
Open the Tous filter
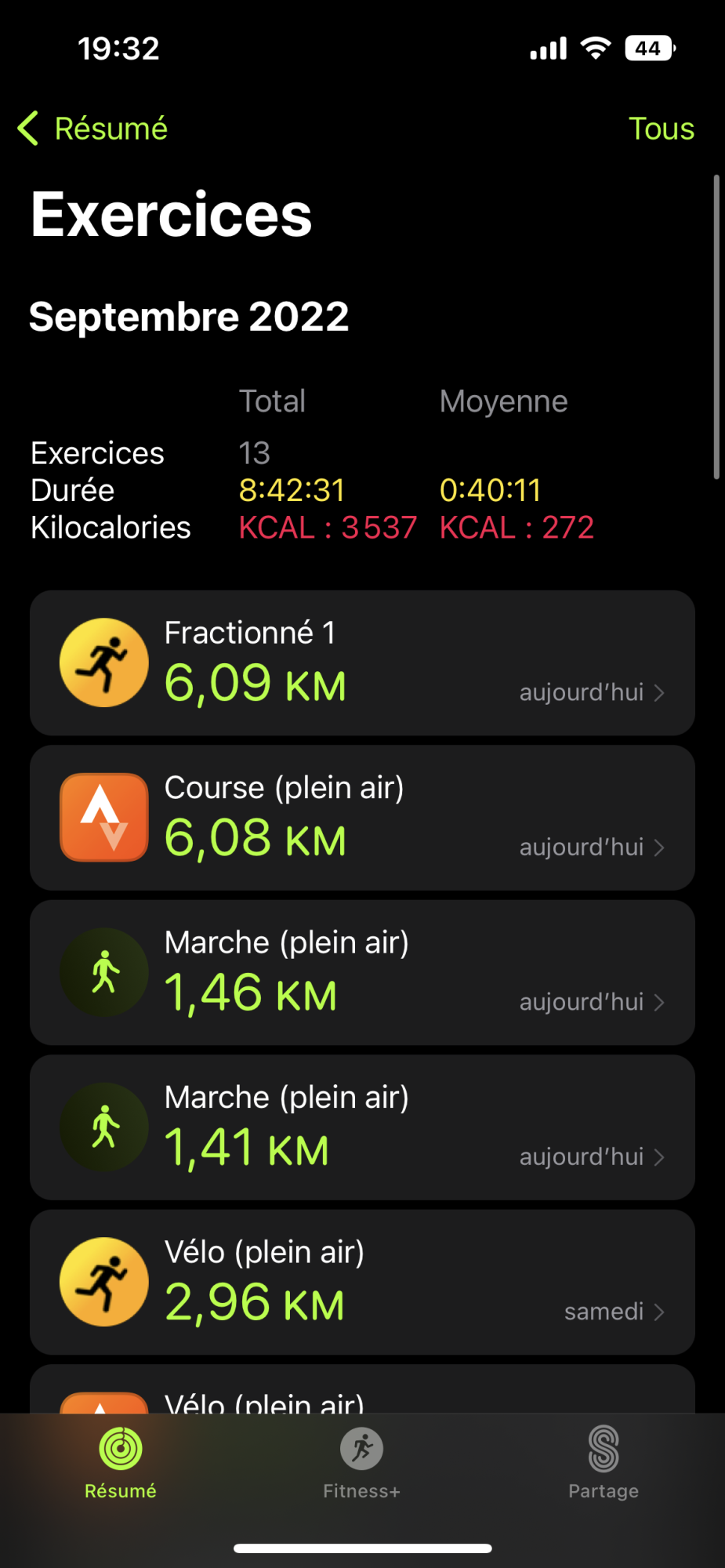point(661,129)
